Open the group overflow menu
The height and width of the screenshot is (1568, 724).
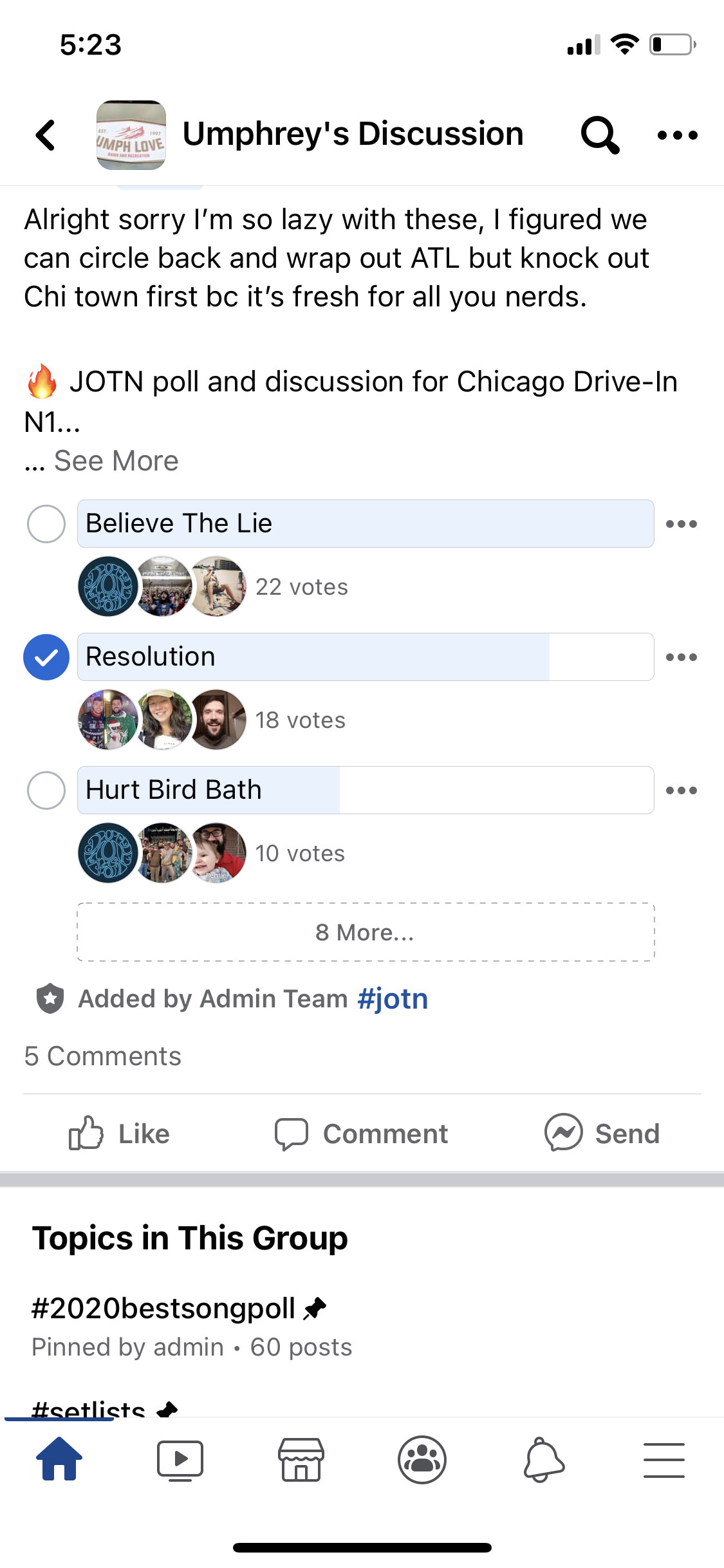pyautogui.click(x=677, y=135)
